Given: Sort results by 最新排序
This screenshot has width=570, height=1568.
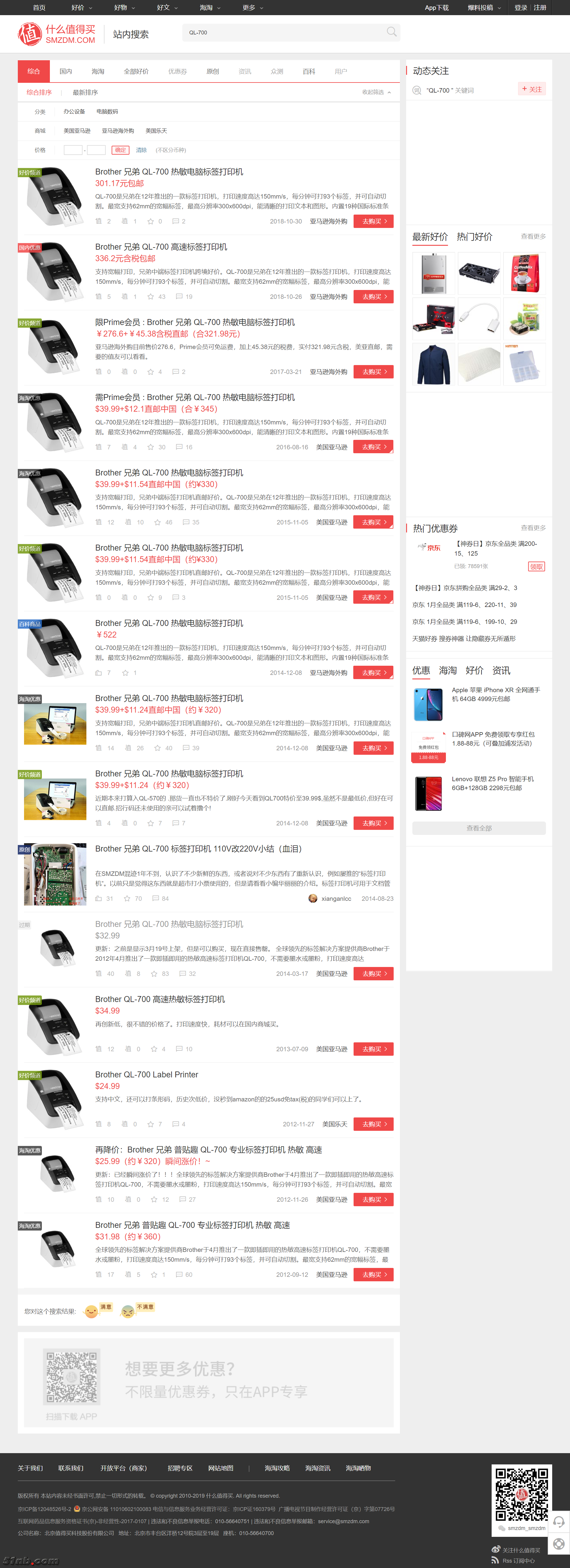Looking at the screenshot, I should pos(85,93).
